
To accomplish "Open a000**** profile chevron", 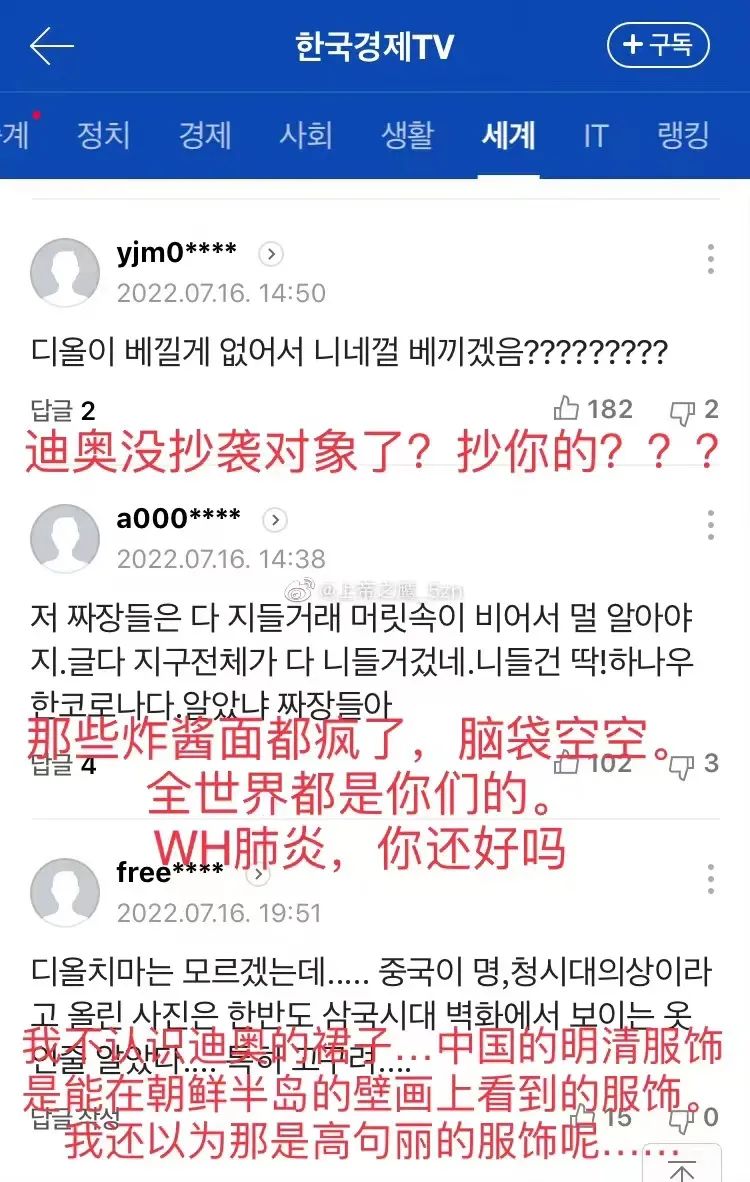I will click(274, 520).
